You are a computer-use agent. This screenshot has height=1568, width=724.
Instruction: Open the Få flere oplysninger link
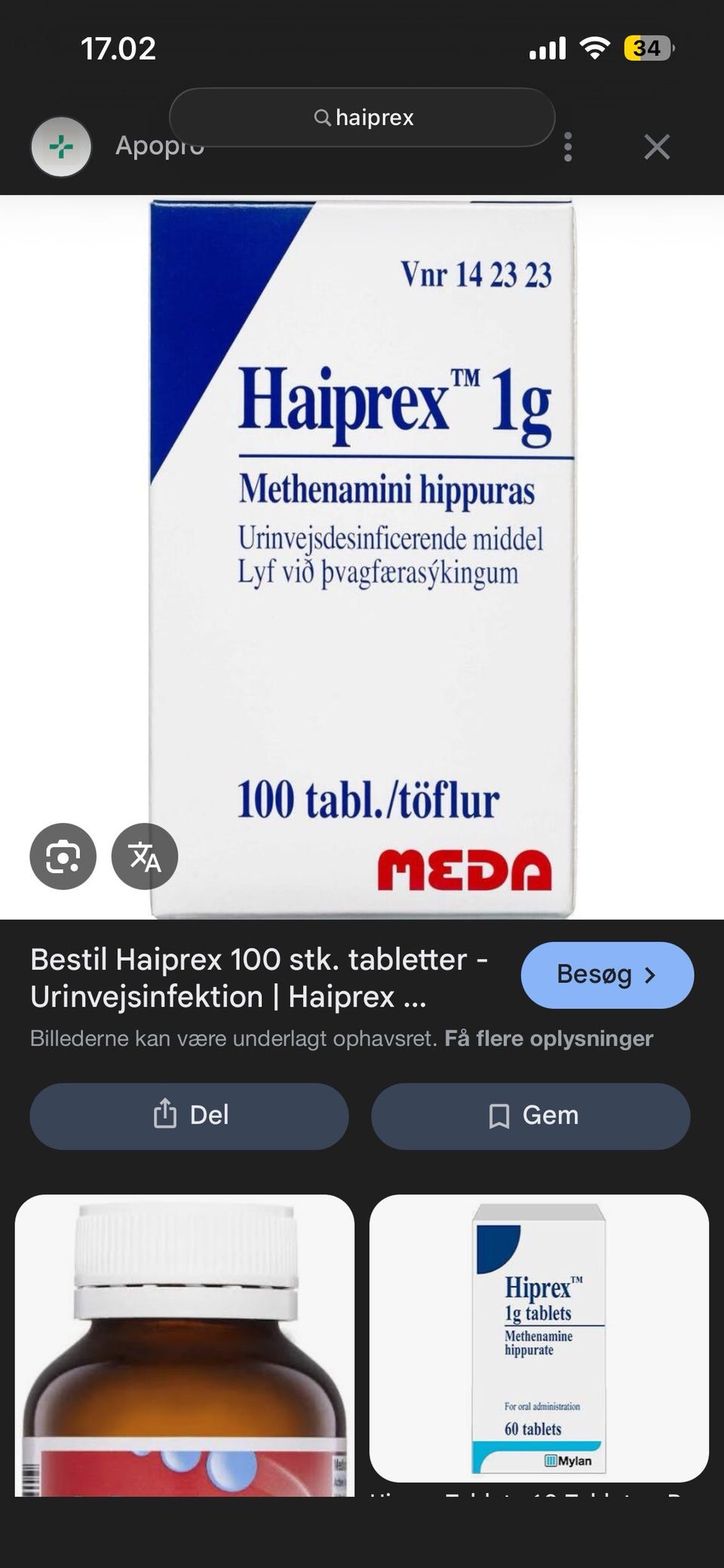click(x=548, y=1039)
